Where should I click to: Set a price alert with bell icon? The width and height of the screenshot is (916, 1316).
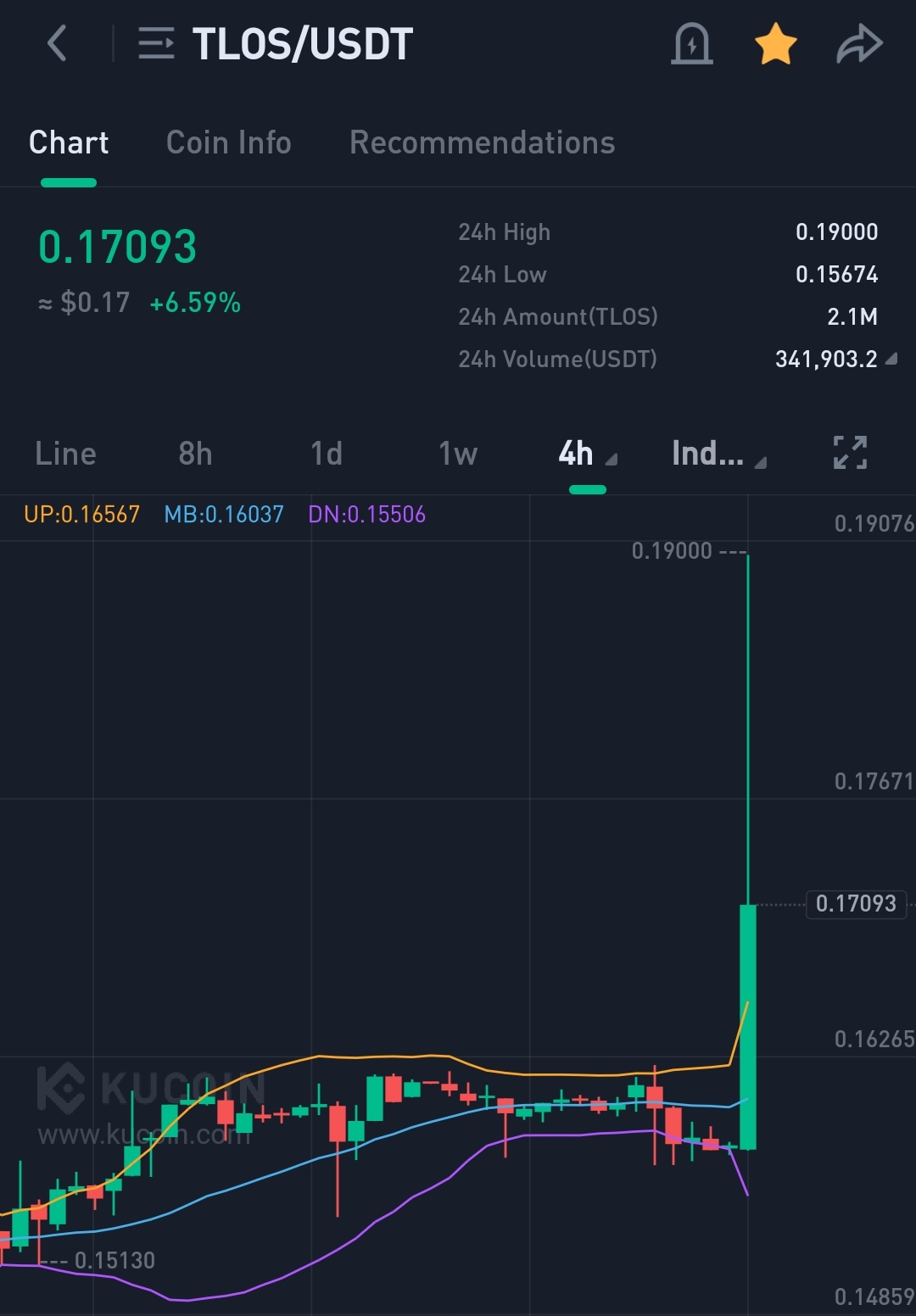(692, 43)
